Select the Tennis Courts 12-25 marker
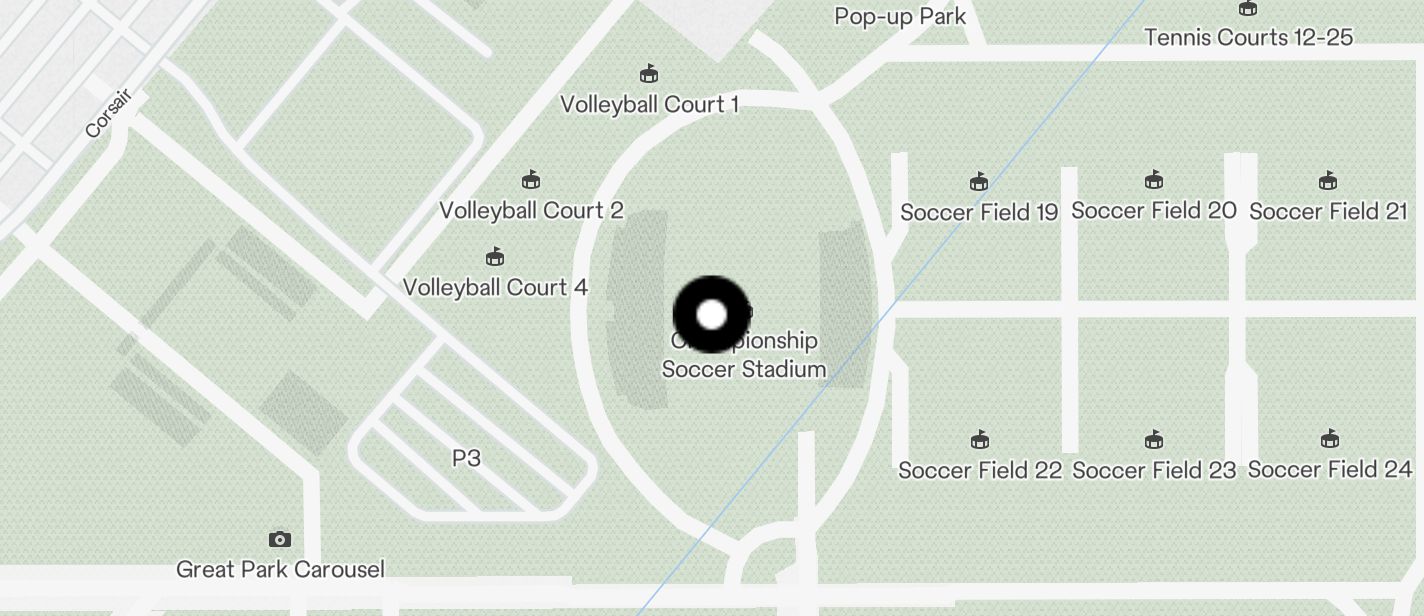 coord(1248,10)
